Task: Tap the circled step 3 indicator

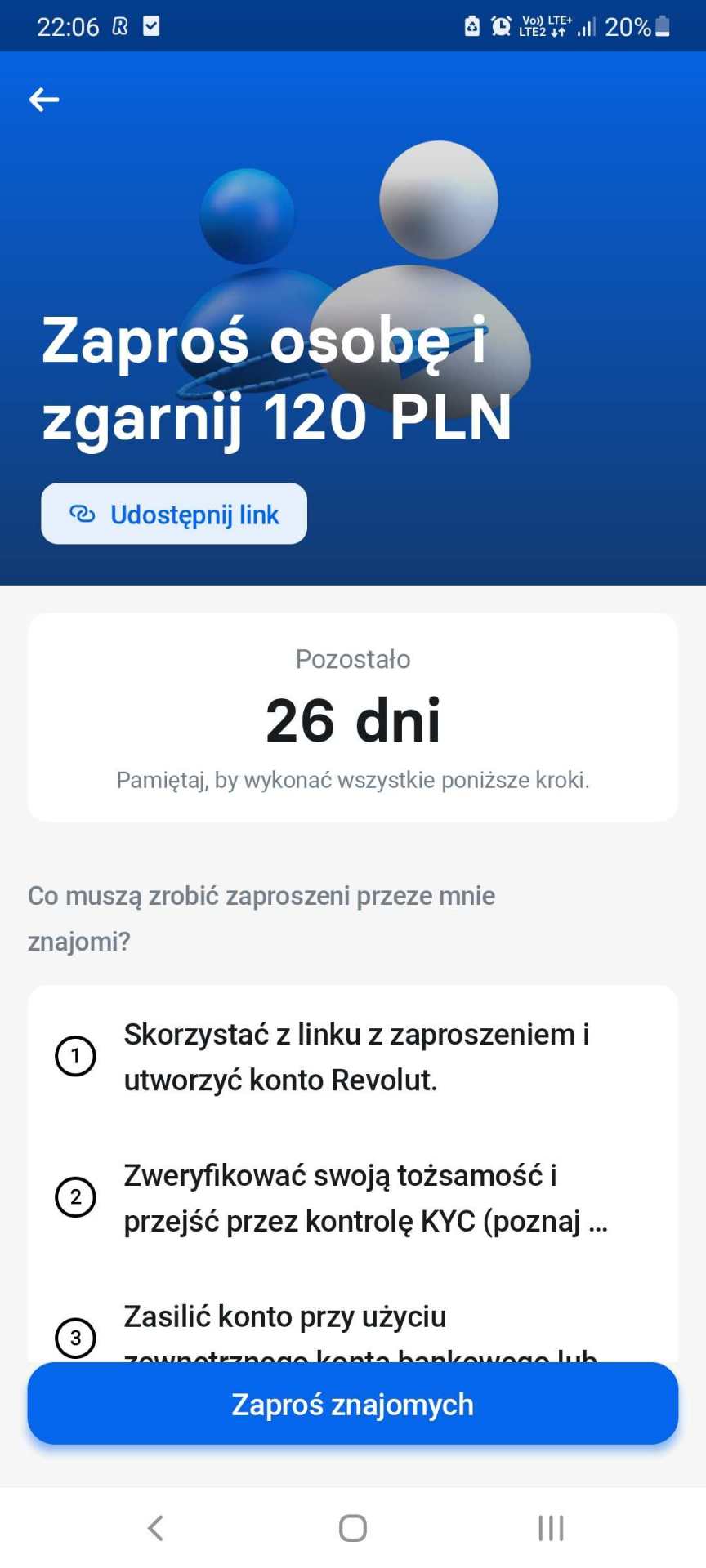Action: point(75,1338)
